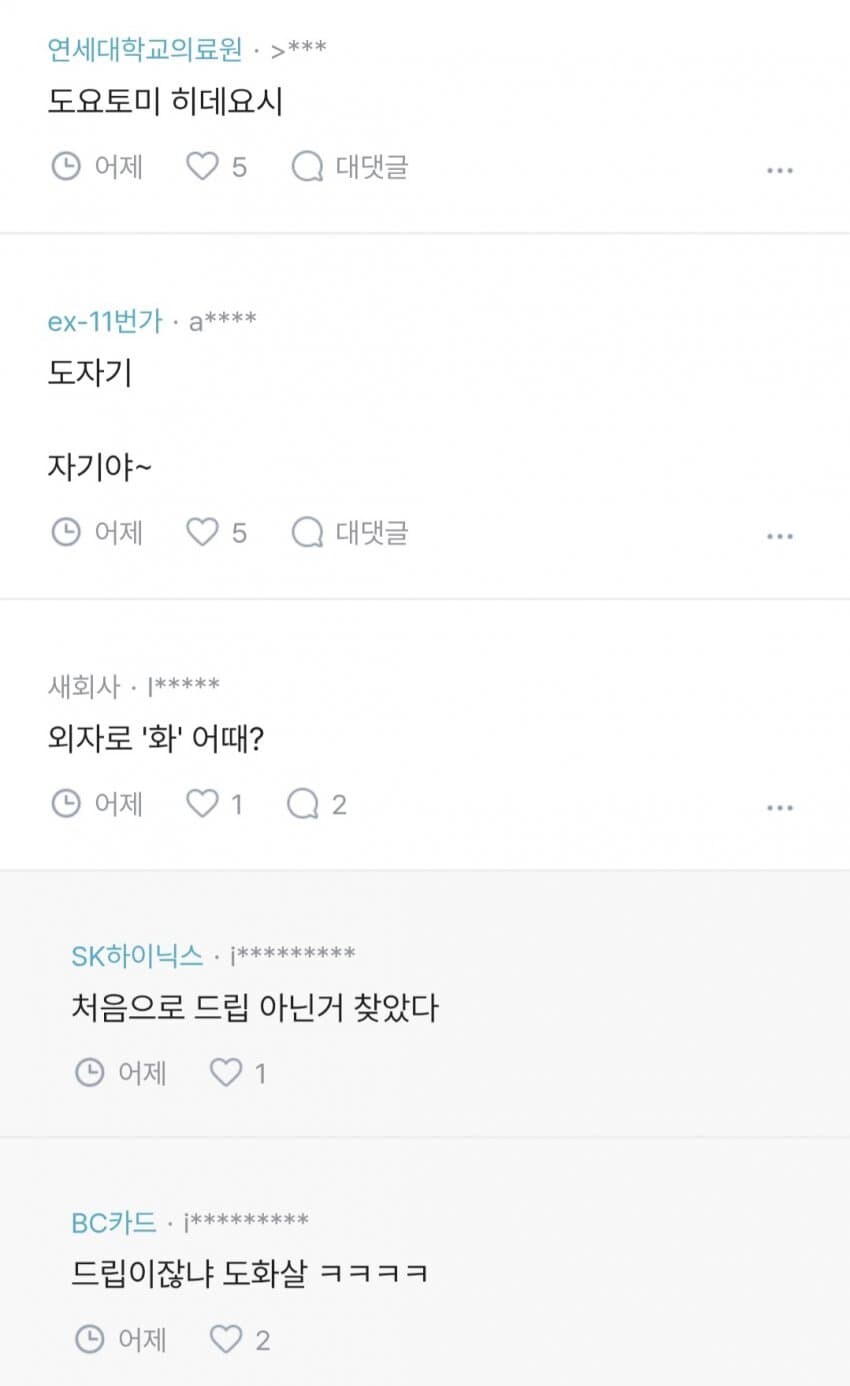Screen dimensions: 850x1386
Task: Open the three-dot menu on 연세대학교의료원's comment
Action: (x=778, y=171)
